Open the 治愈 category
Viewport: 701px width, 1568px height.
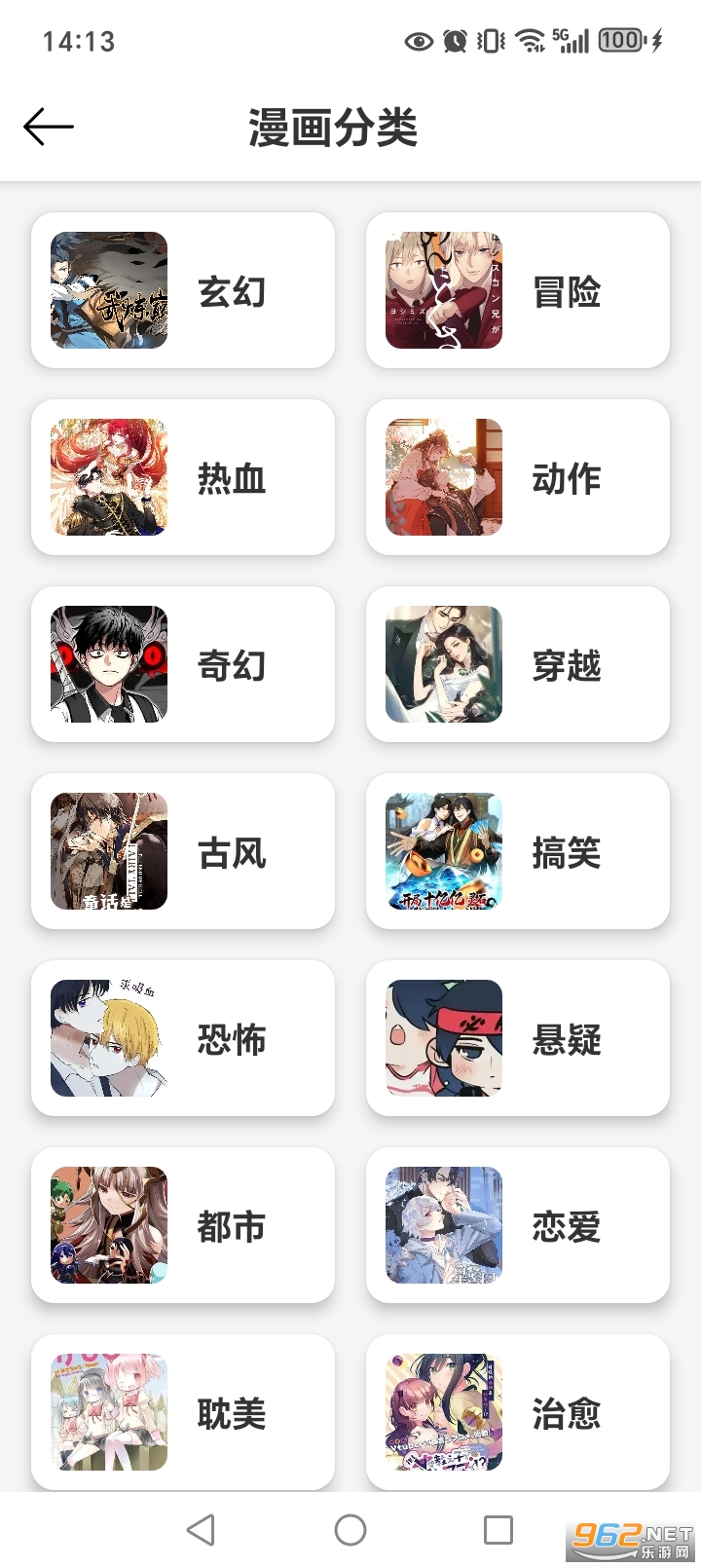pos(517,1411)
